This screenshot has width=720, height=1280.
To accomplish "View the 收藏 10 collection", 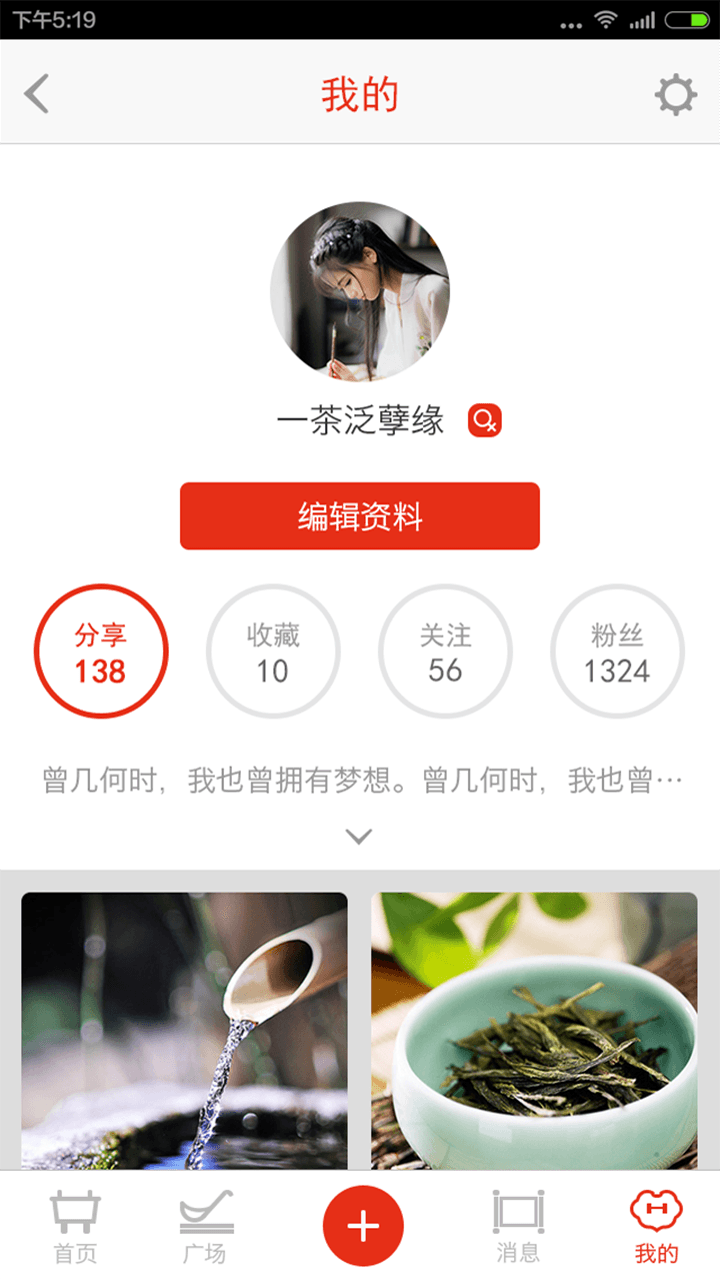I will point(273,651).
